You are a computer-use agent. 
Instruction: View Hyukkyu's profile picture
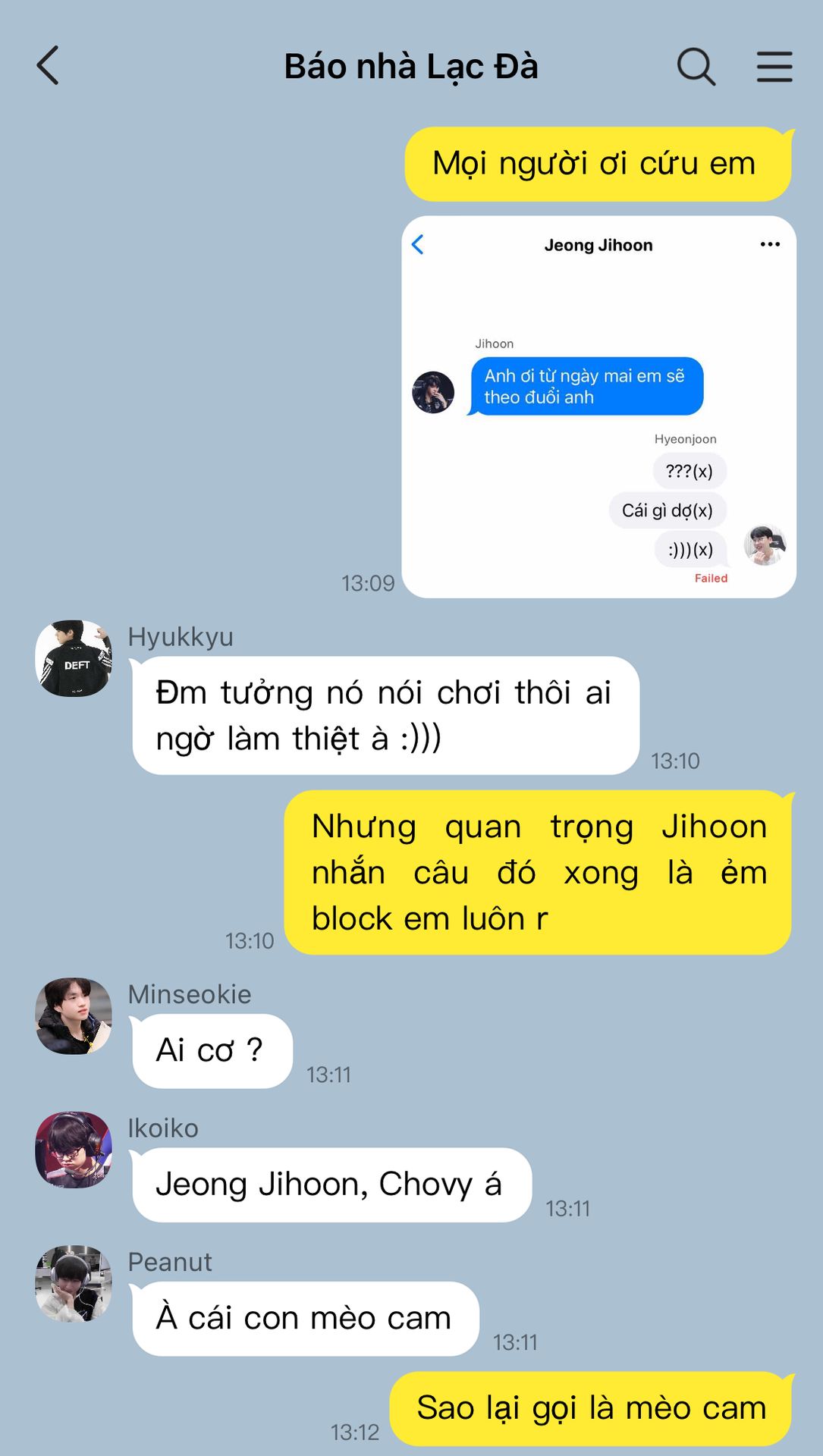74,658
